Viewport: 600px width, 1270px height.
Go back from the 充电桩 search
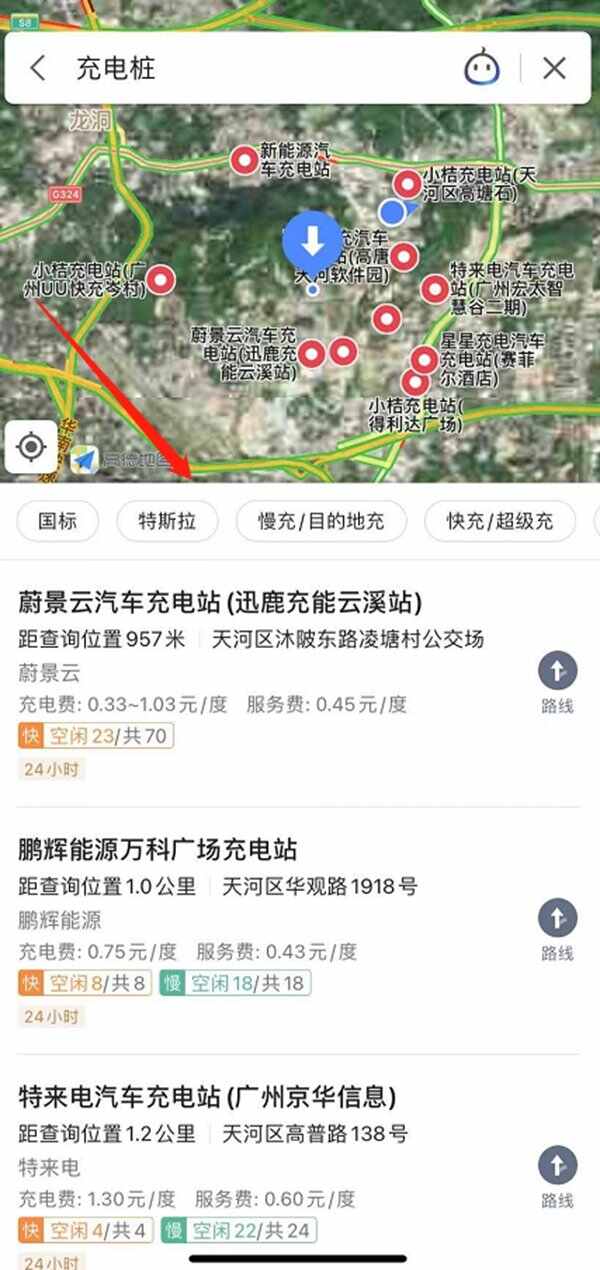click(x=38, y=68)
